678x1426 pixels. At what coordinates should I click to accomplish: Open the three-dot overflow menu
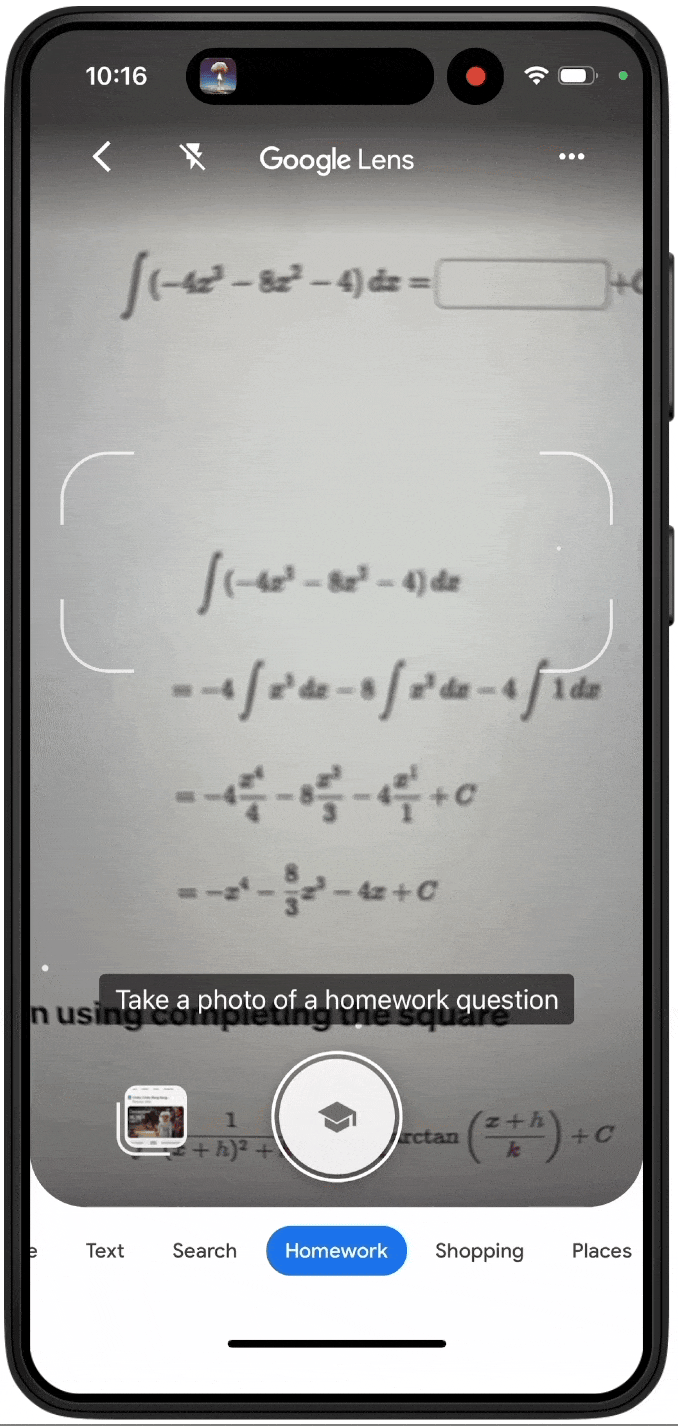[571, 157]
